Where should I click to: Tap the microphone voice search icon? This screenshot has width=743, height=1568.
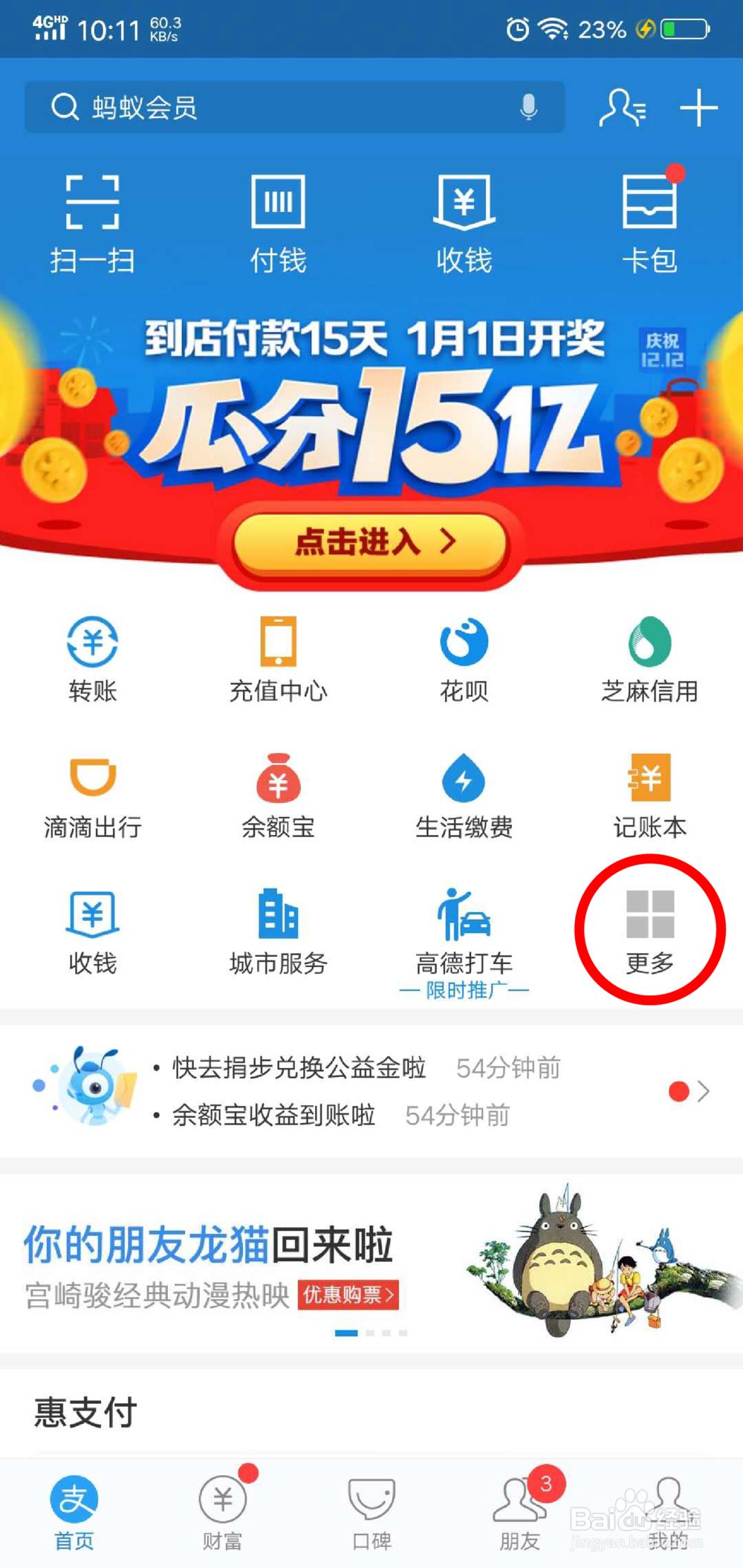coord(529,107)
